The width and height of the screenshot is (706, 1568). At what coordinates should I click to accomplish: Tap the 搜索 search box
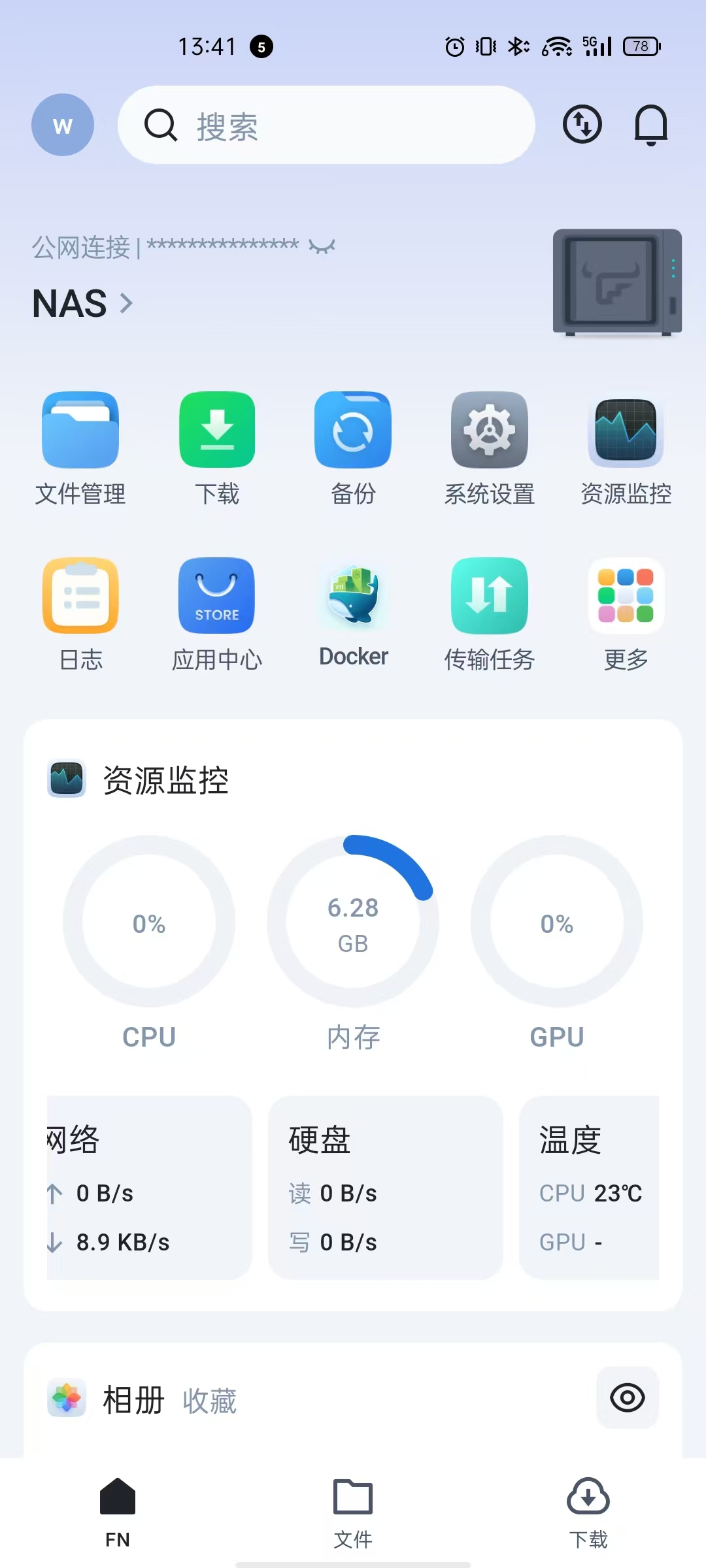(x=326, y=125)
